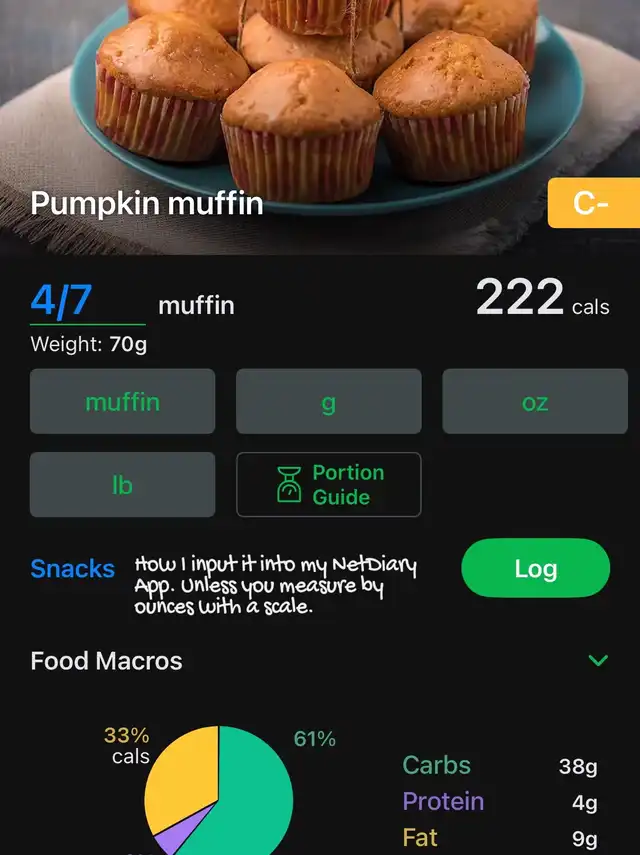
Task: Log the pumpkin muffin
Action: pos(535,568)
